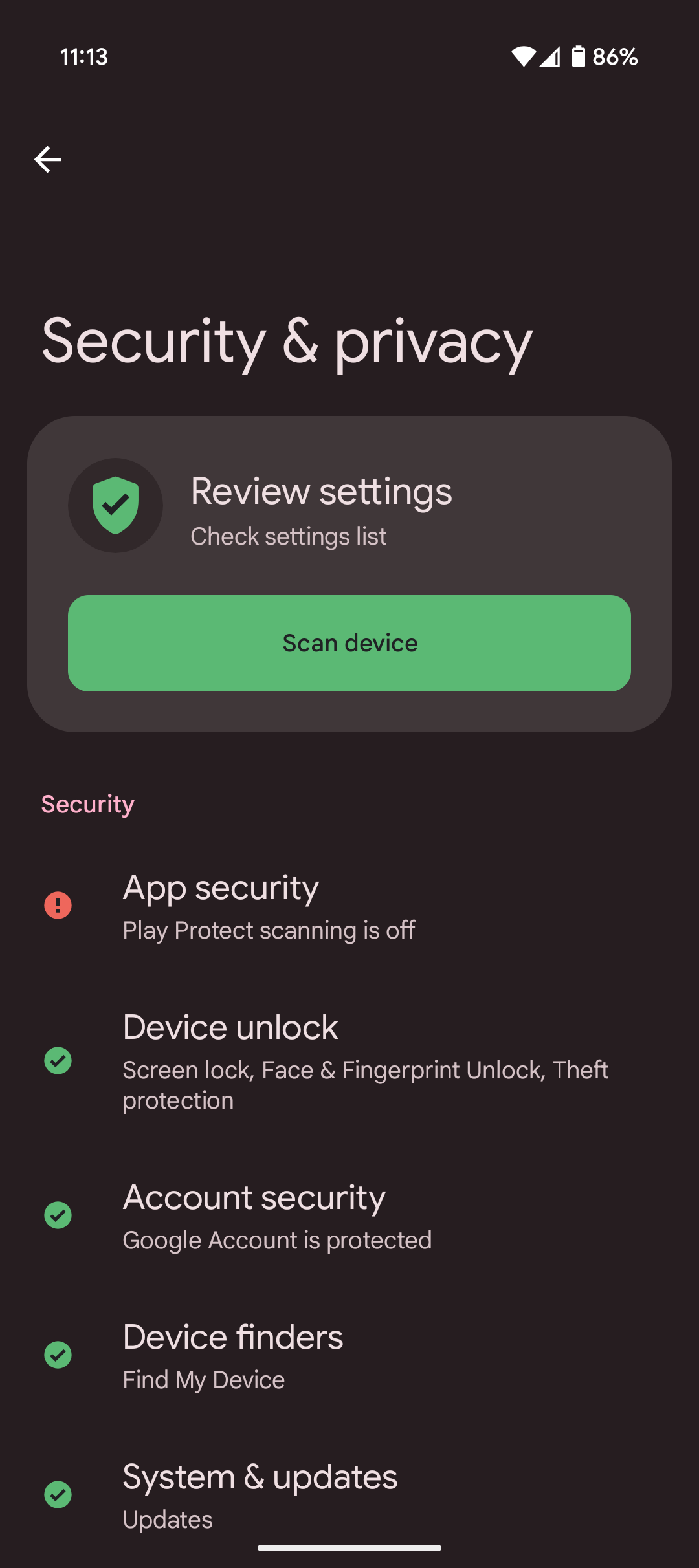Click the green checkmark beside System & updates
Screen dimensions: 699x1568
(58, 1494)
